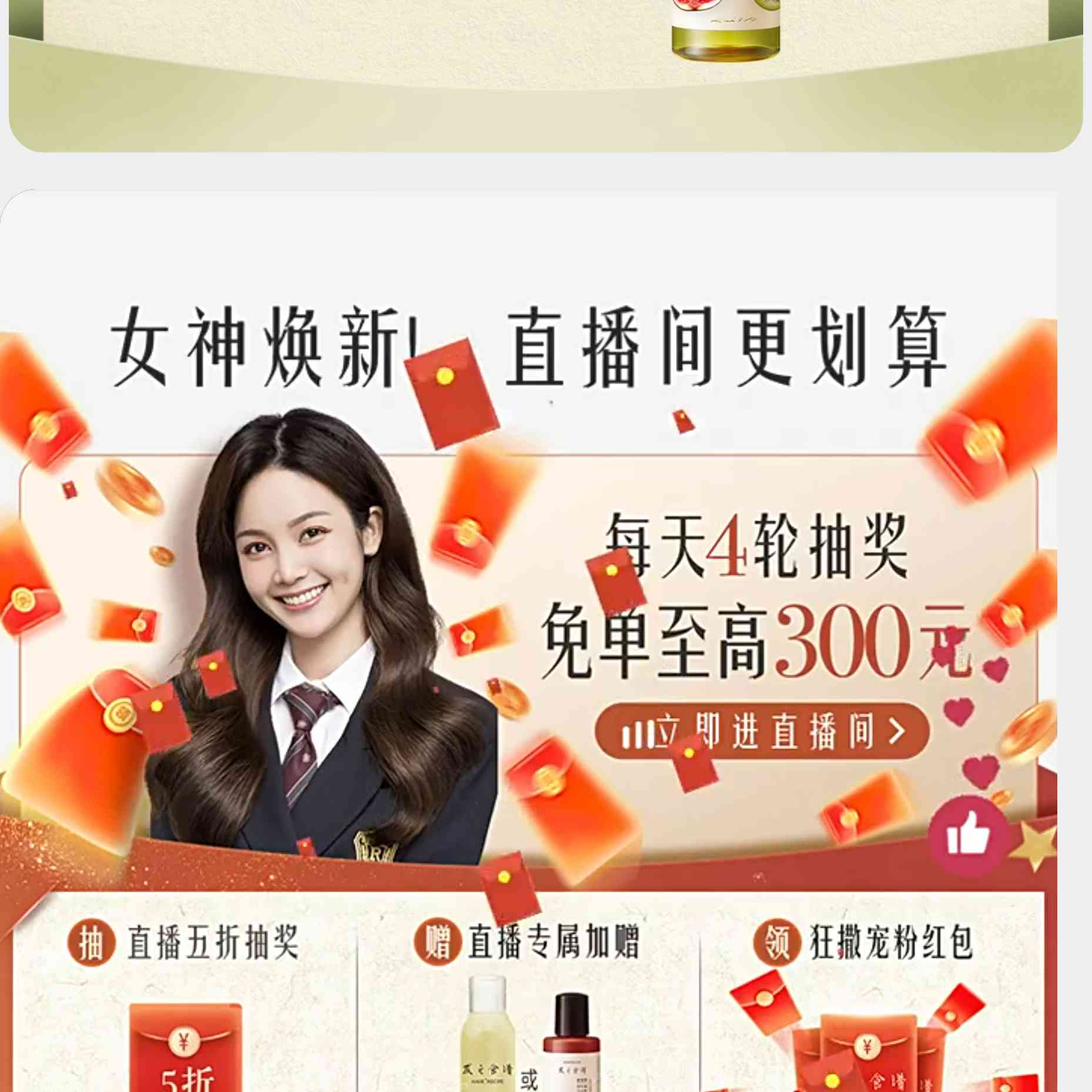The height and width of the screenshot is (1092, 1092).
Task: Open the 直播专属加赠 tile
Action: point(527,999)
